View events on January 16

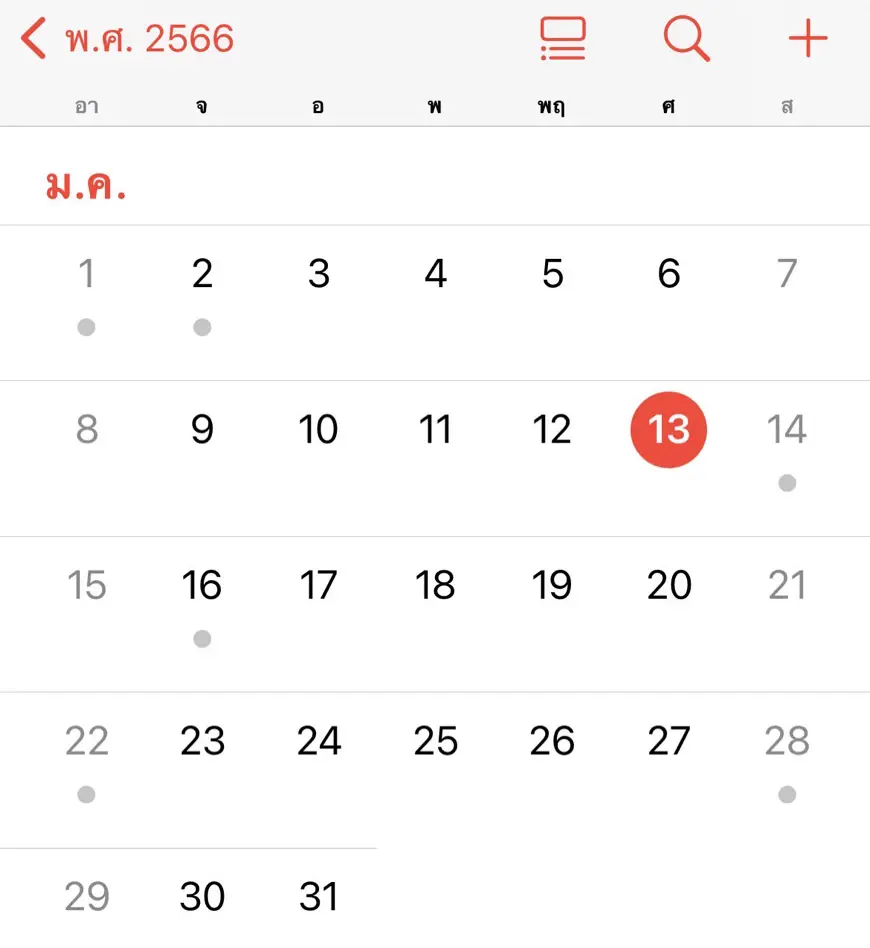point(203,586)
